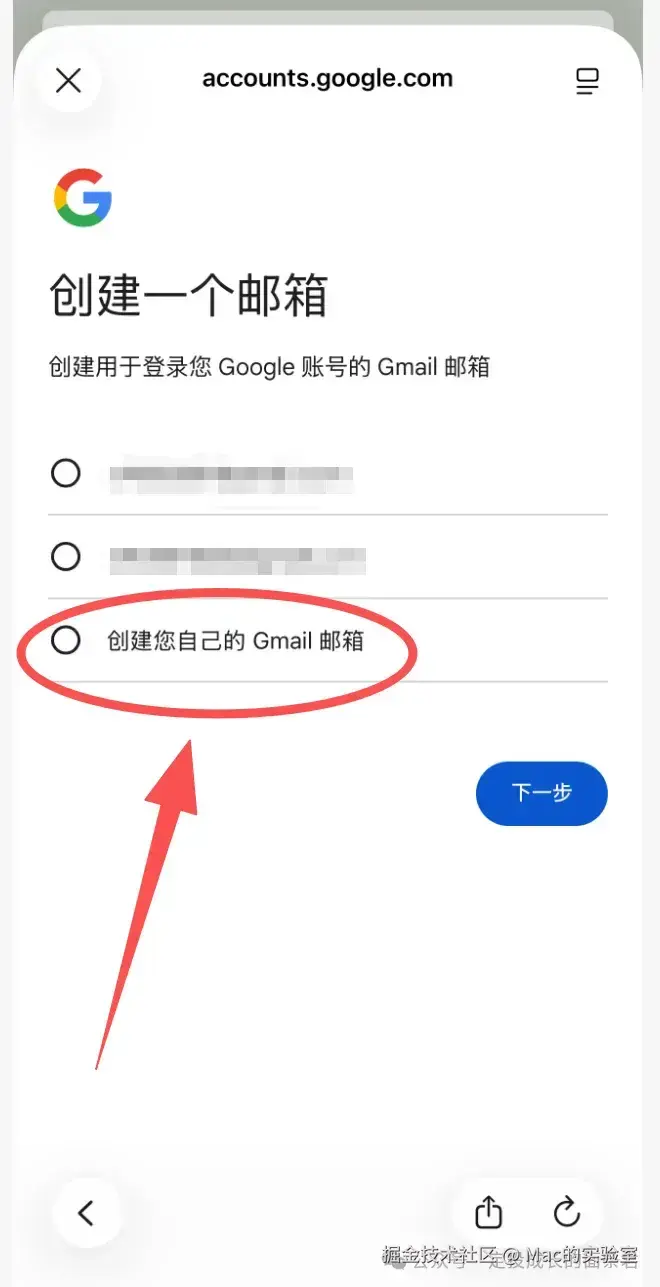Tap the 下一步 button

coord(541,793)
